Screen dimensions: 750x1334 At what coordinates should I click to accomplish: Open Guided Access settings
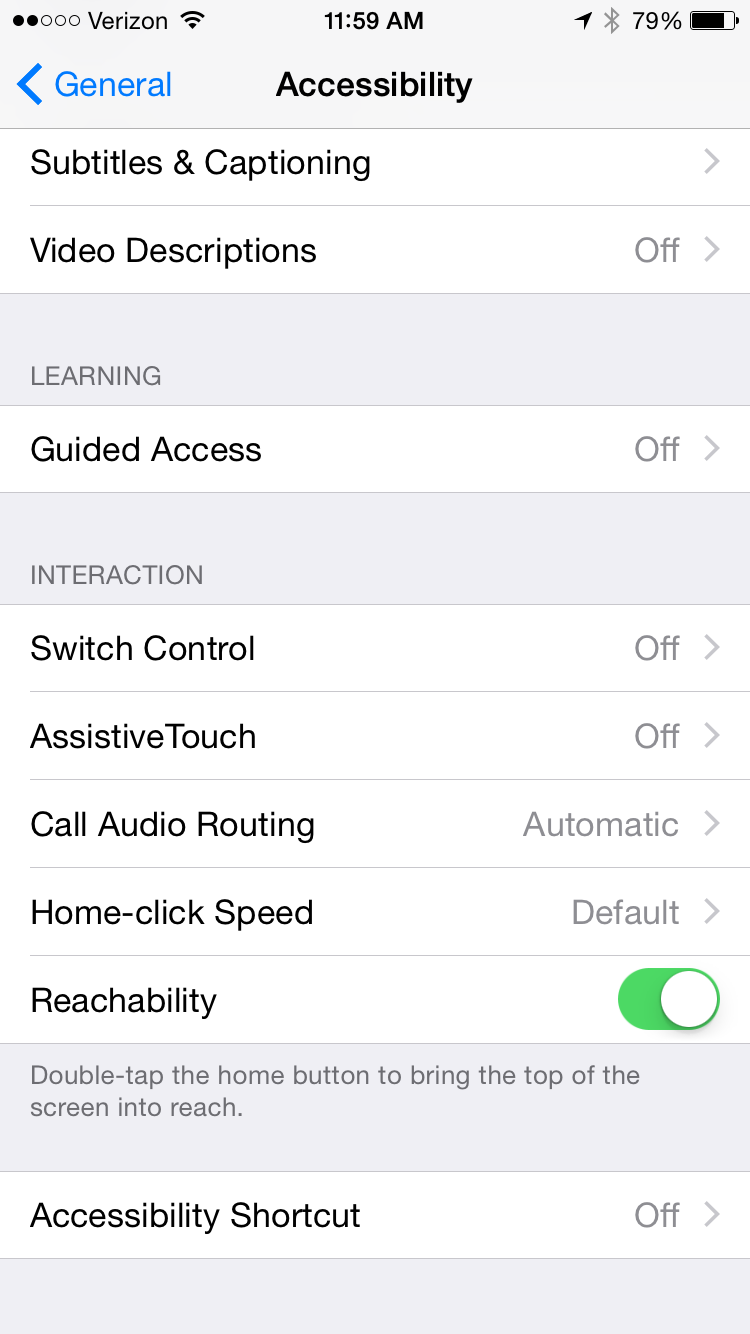point(375,449)
